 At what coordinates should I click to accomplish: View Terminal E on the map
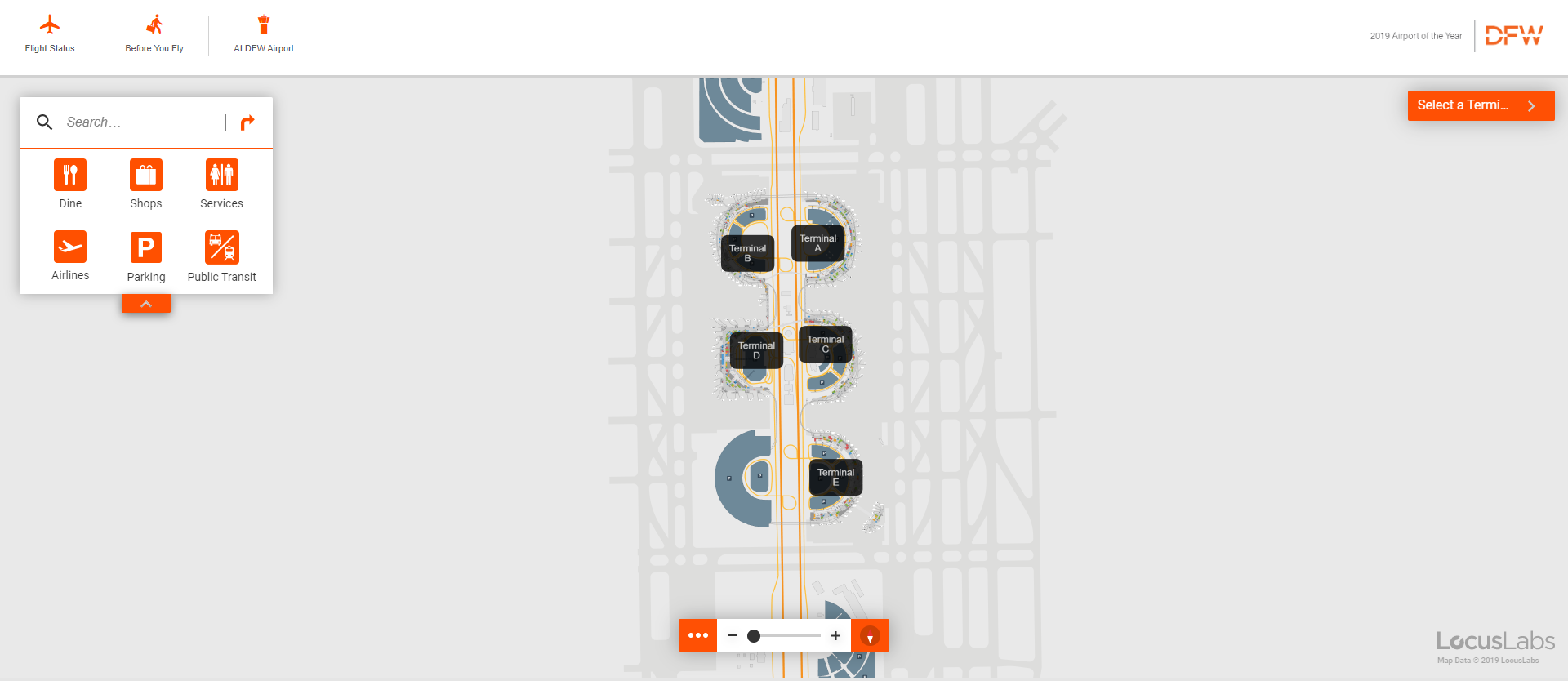[x=835, y=477]
